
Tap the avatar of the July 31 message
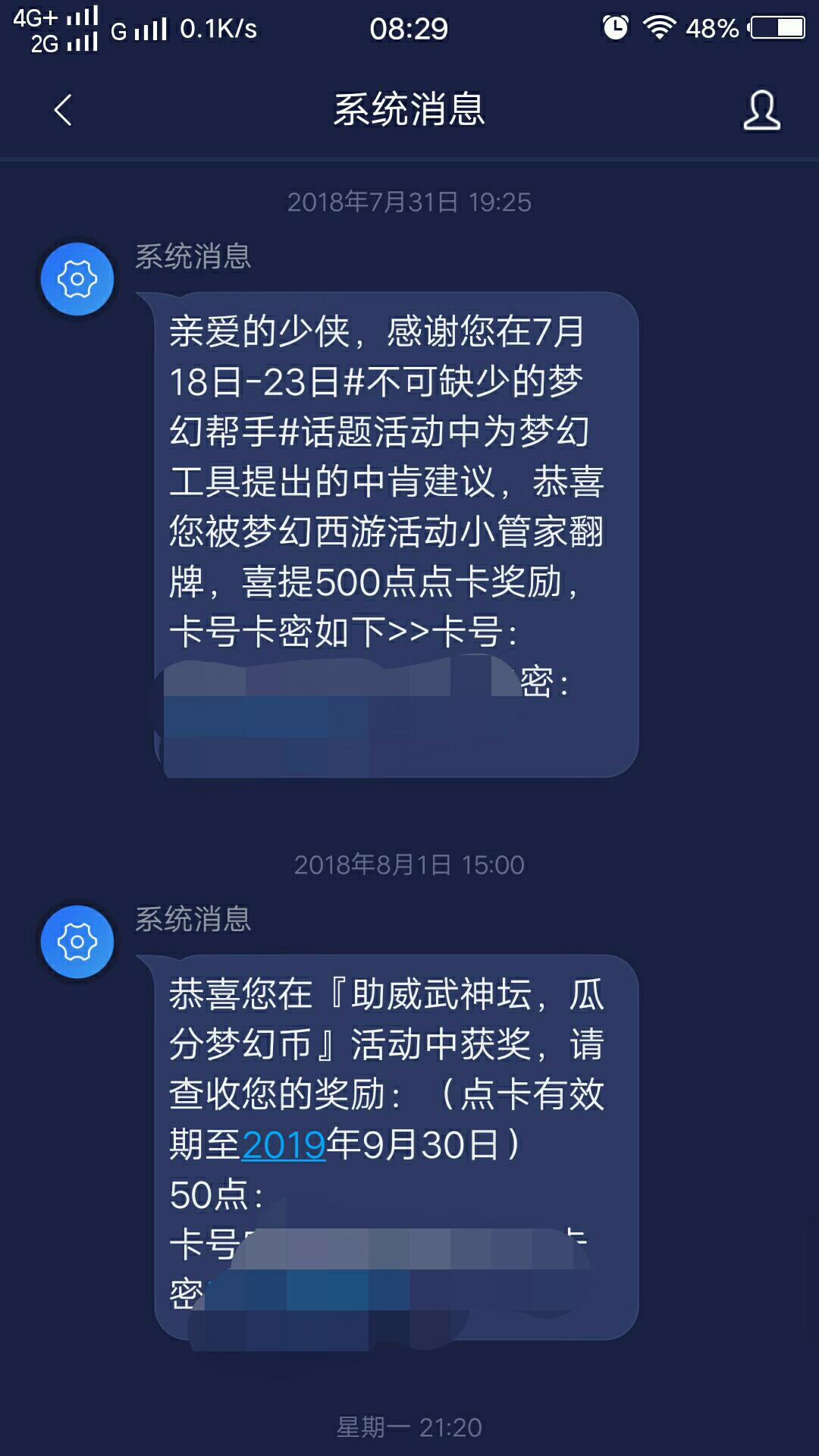[77, 280]
